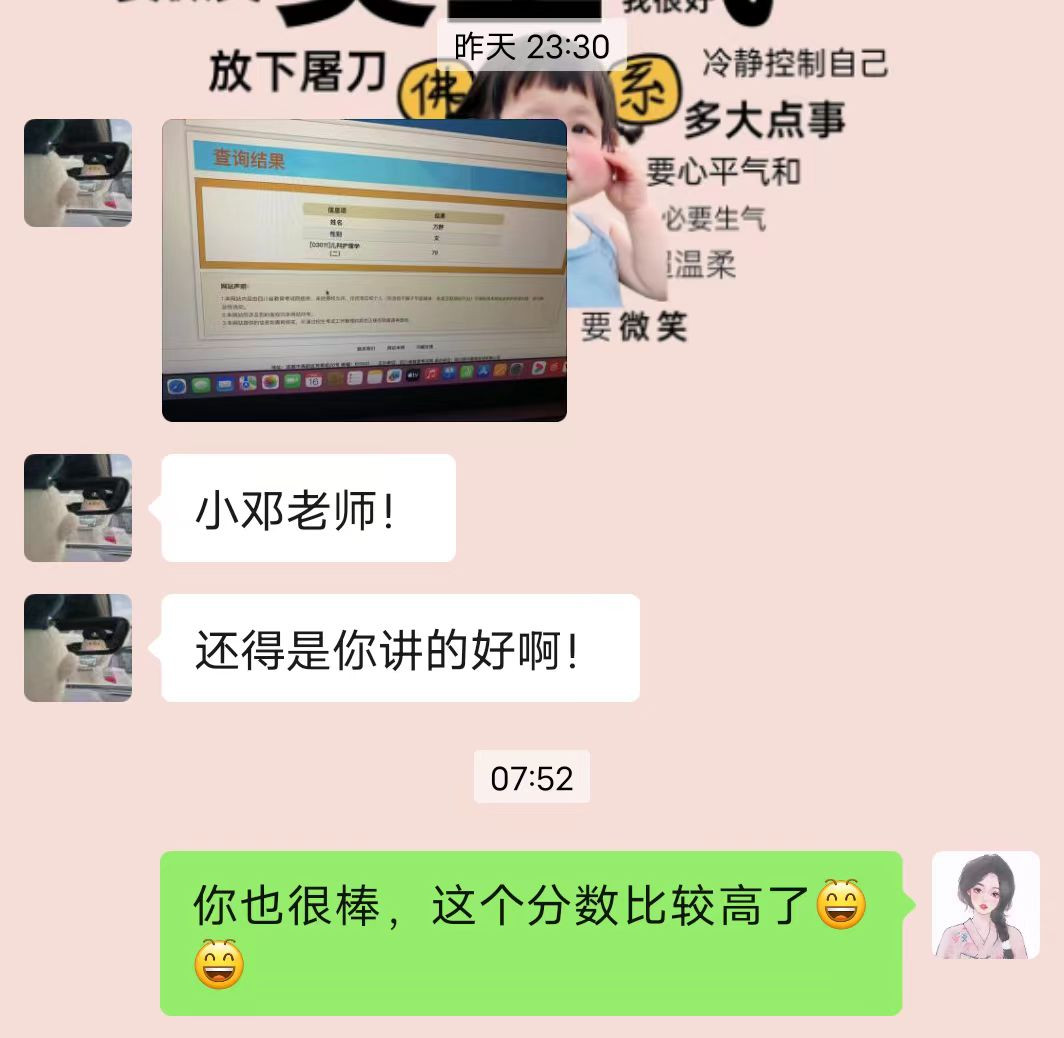The height and width of the screenshot is (1038, 1064).
Task: Tap contact avatar beside the photo message
Action: pos(78,173)
